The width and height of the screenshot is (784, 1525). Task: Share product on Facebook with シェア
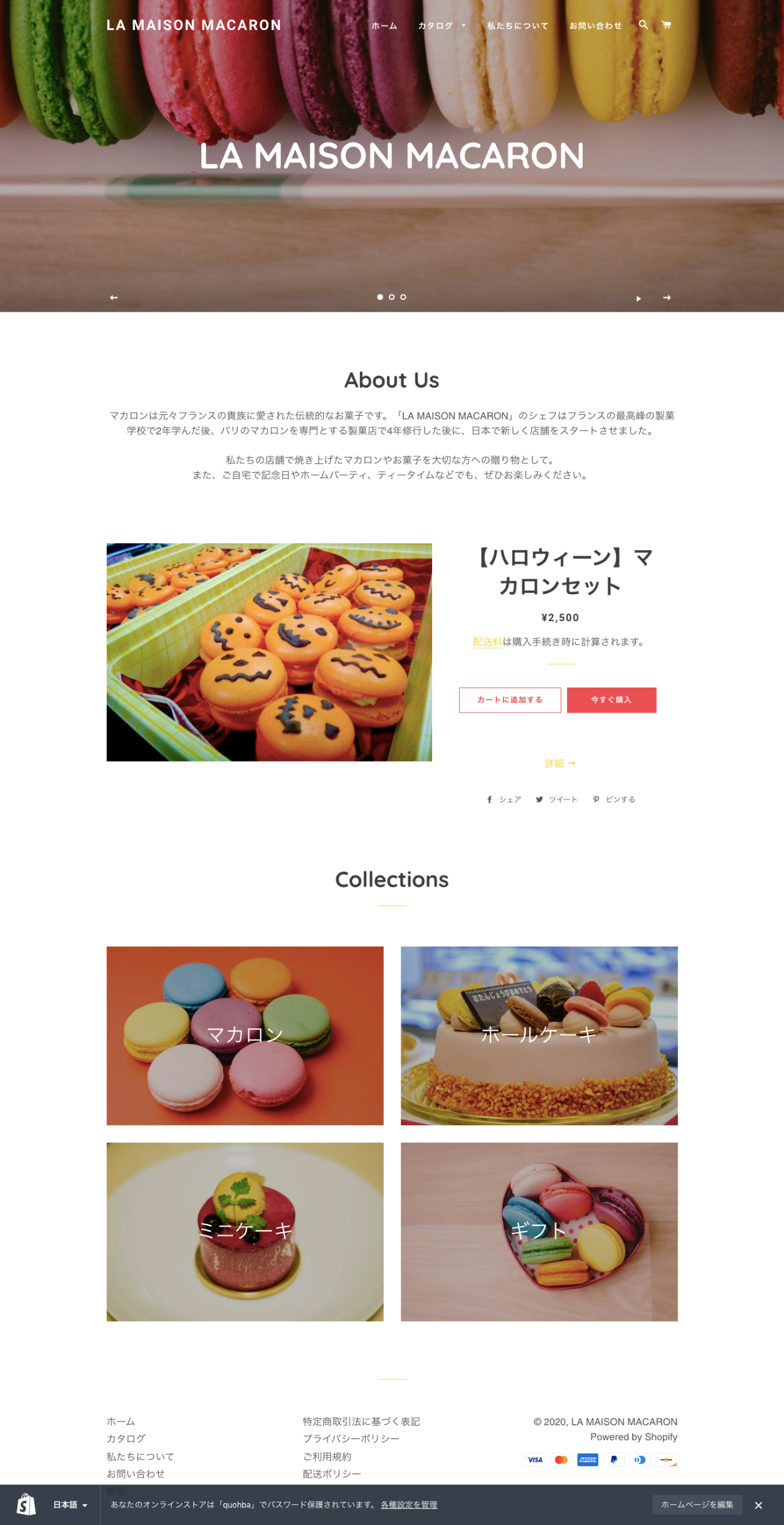point(504,799)
